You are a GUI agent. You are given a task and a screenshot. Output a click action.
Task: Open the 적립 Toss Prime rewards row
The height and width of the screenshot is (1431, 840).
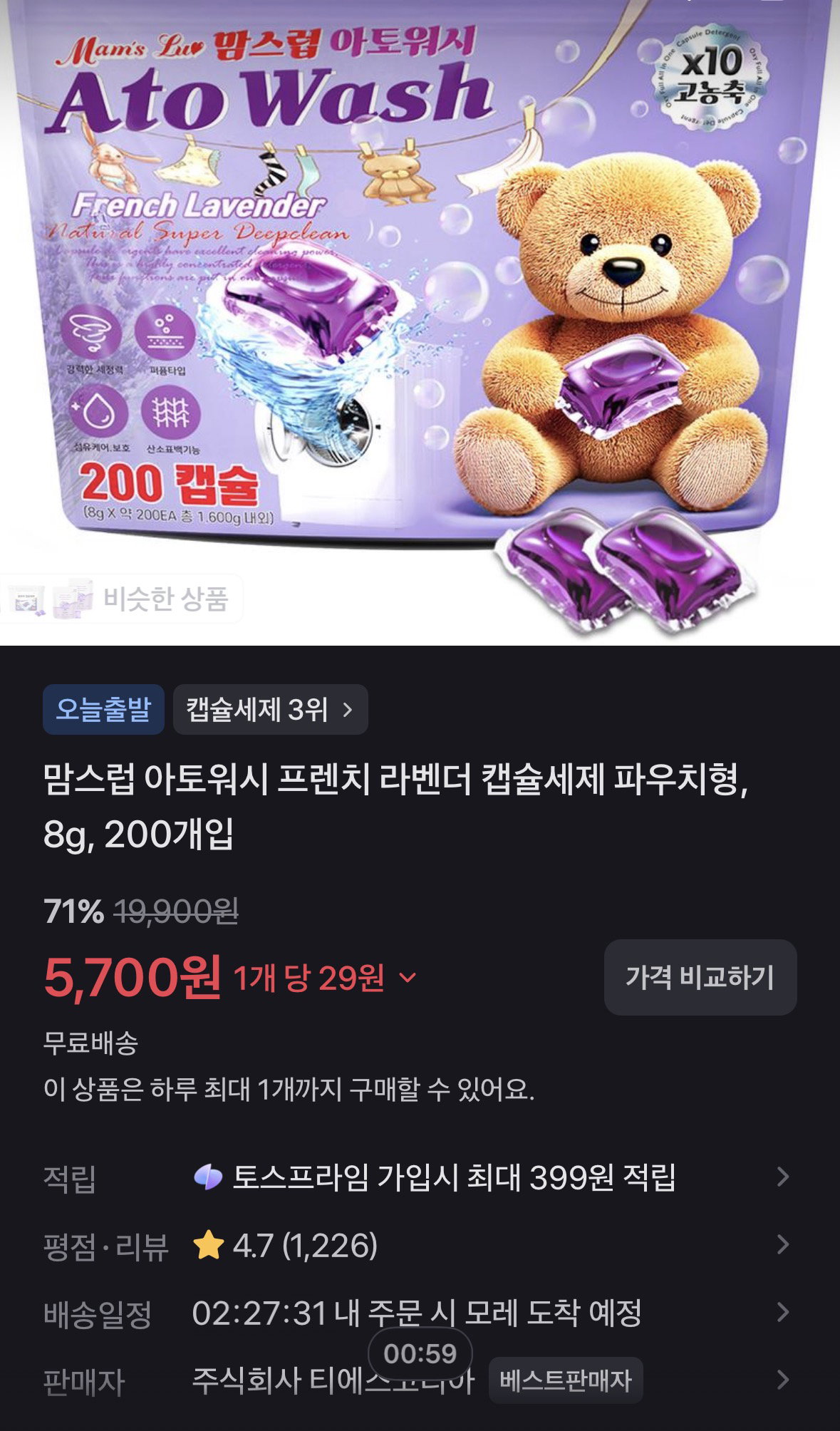pos(420,1177)
